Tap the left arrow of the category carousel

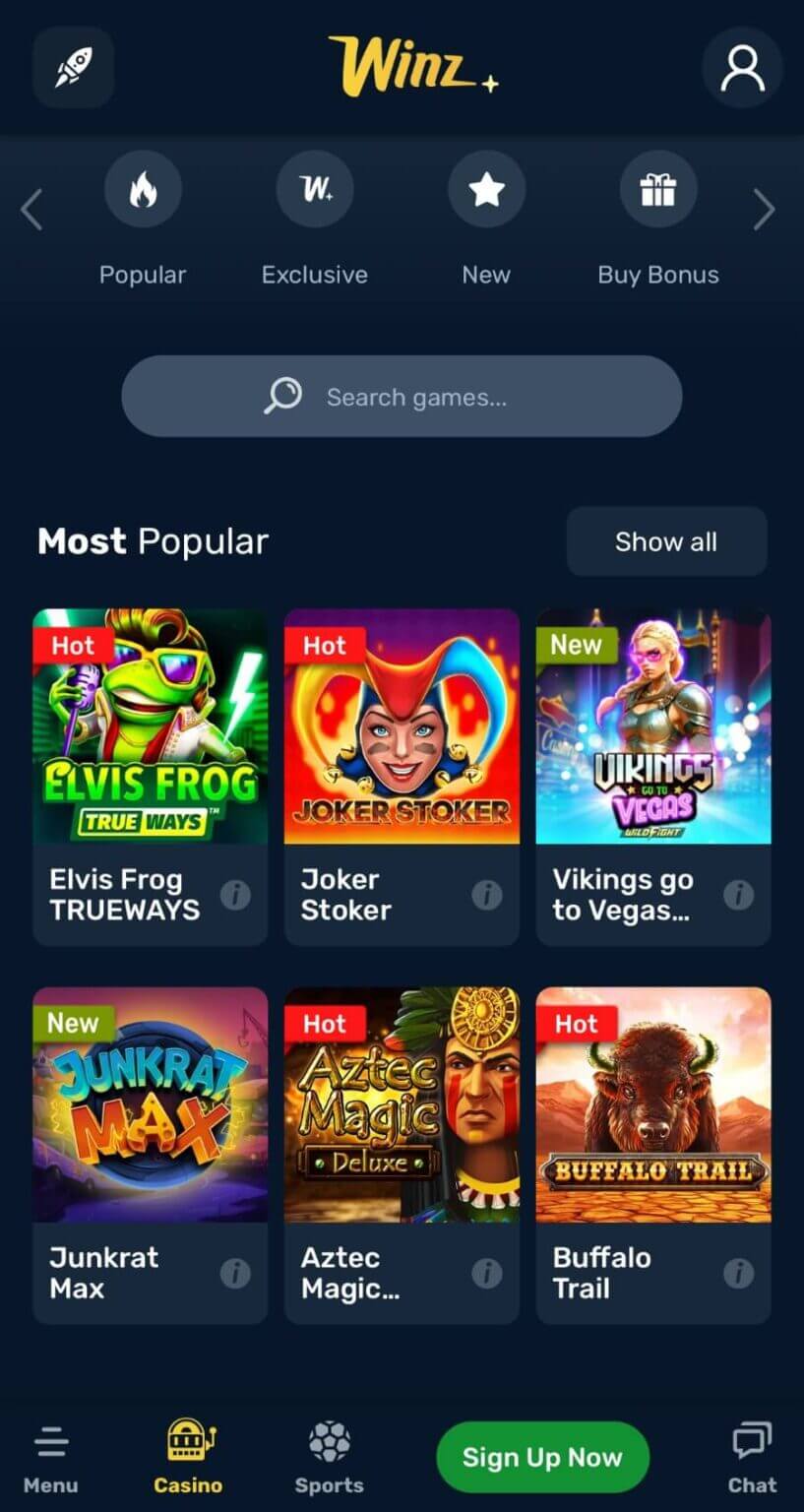coord(31,210)
